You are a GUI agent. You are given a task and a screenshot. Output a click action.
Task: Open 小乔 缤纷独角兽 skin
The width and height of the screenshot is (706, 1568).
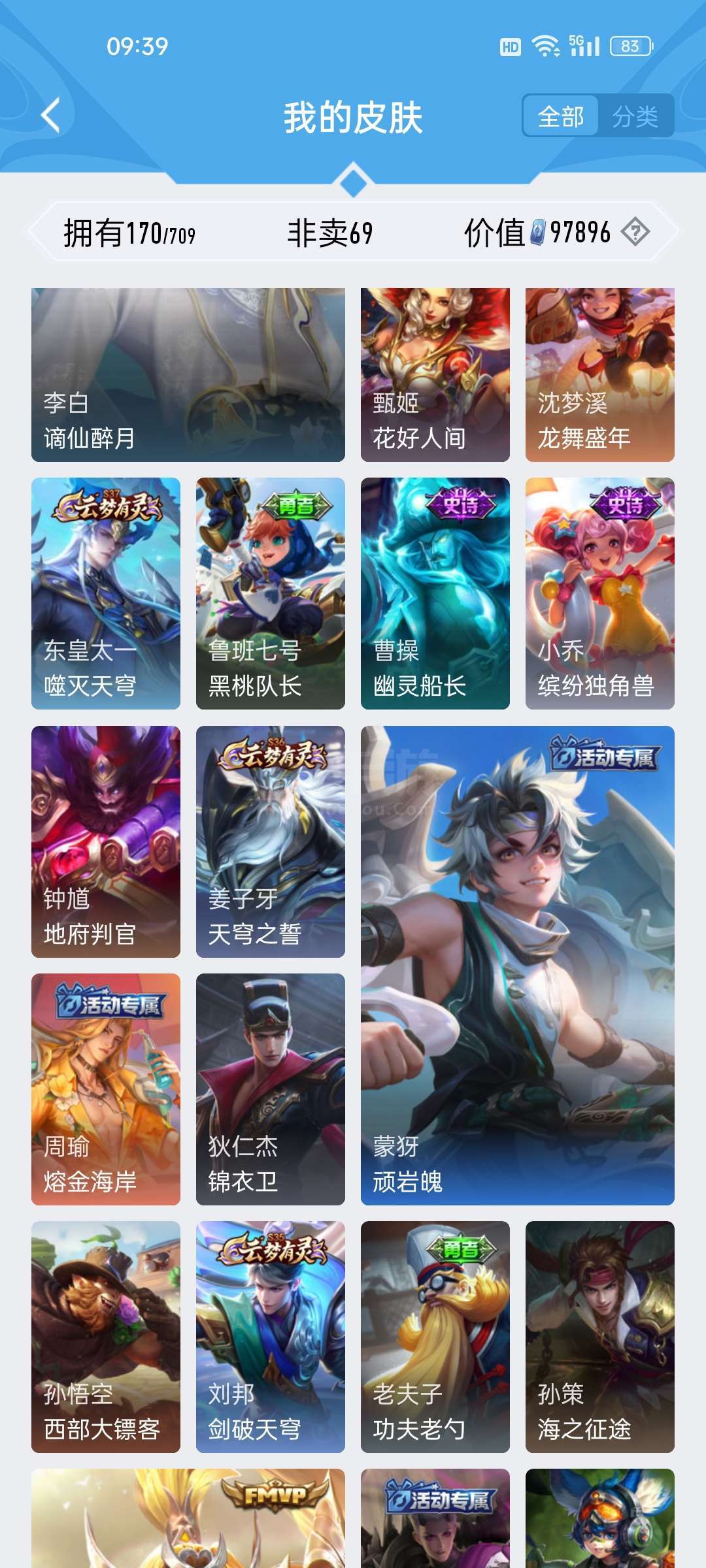click(600, 593)
